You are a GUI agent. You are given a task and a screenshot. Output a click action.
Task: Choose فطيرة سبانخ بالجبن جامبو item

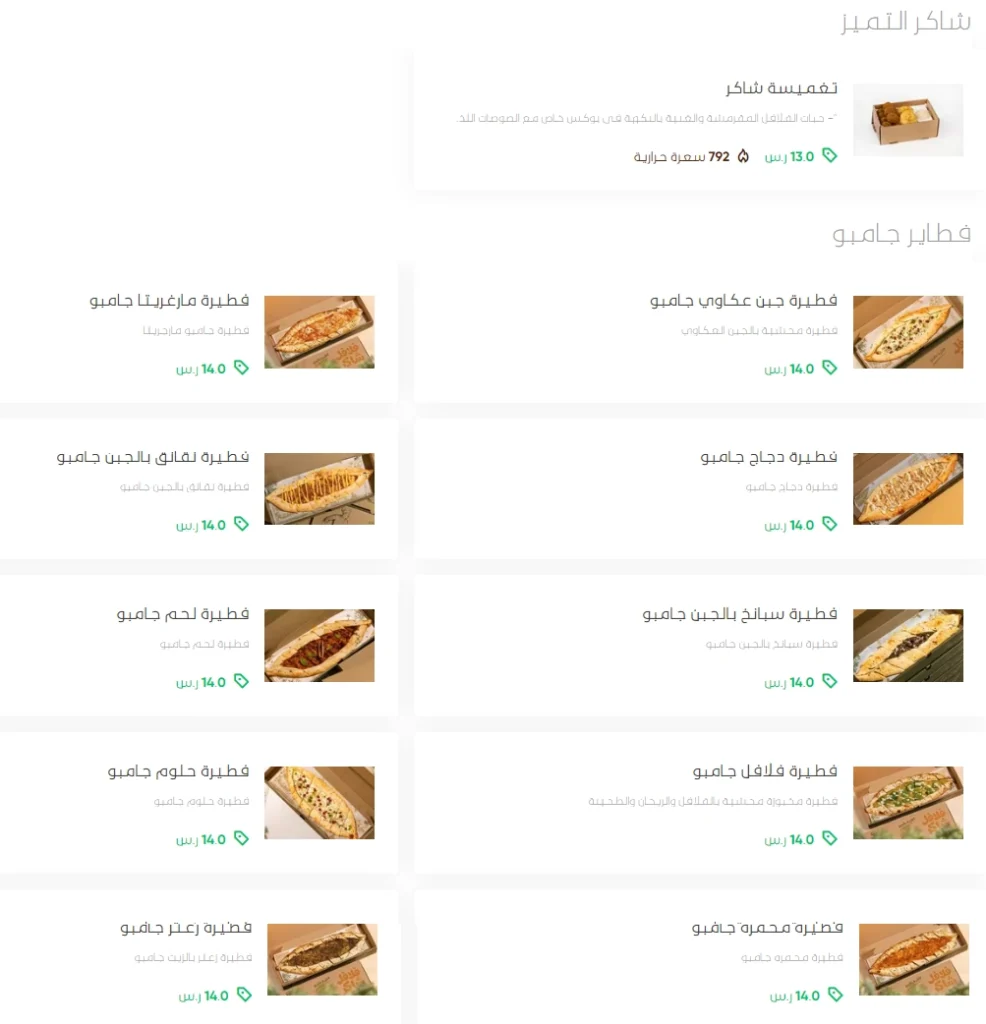tap(700, 645)
